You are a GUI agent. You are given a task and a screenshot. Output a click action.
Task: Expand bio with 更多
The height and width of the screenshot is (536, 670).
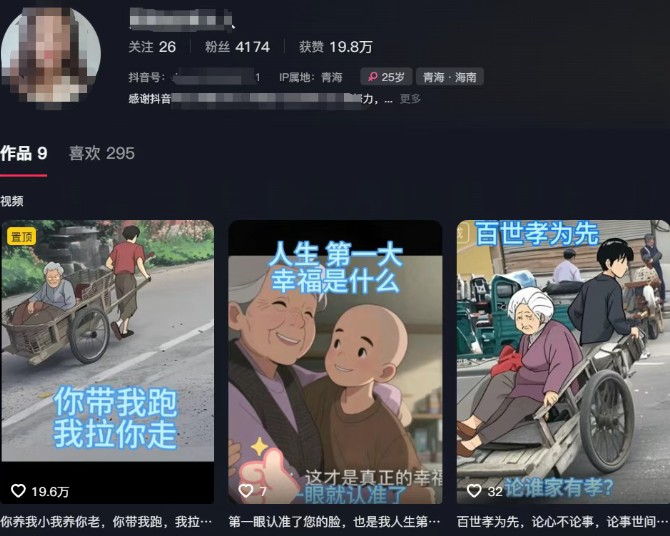410,99
